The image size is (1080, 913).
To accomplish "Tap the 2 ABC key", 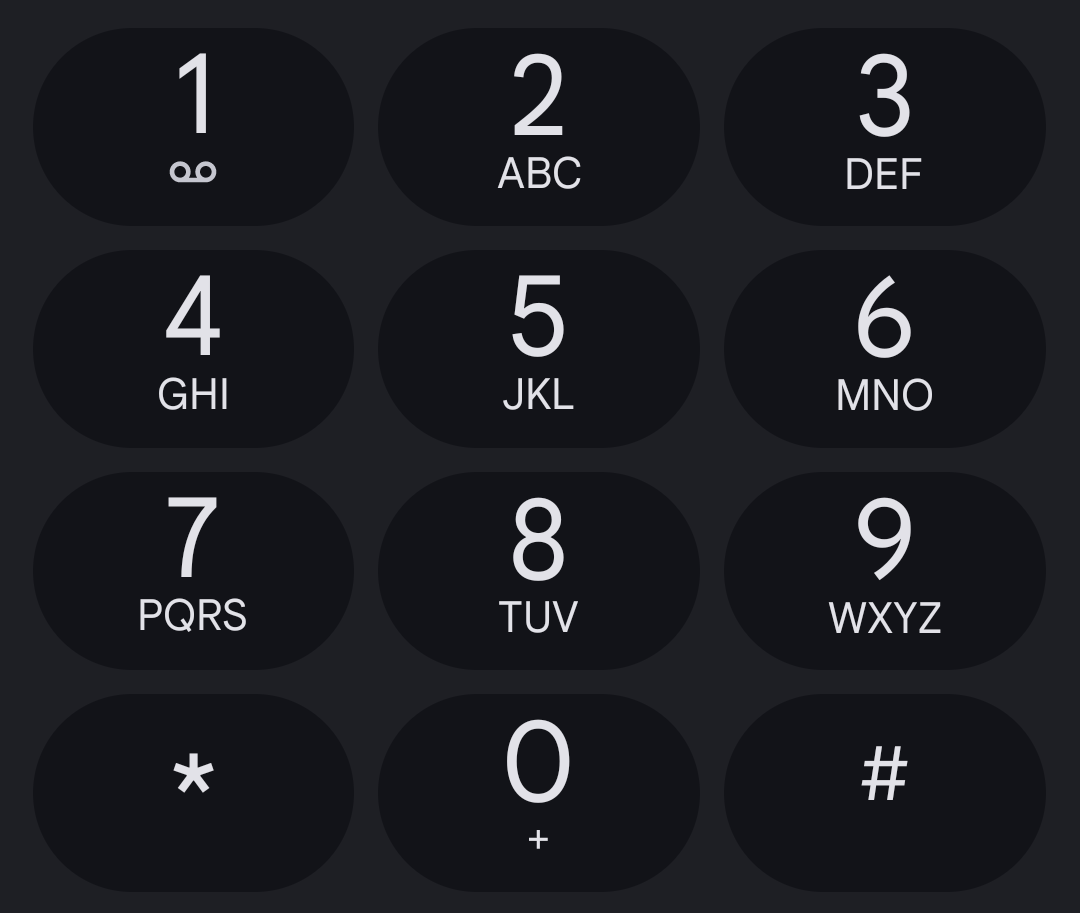I will [539, 127].
